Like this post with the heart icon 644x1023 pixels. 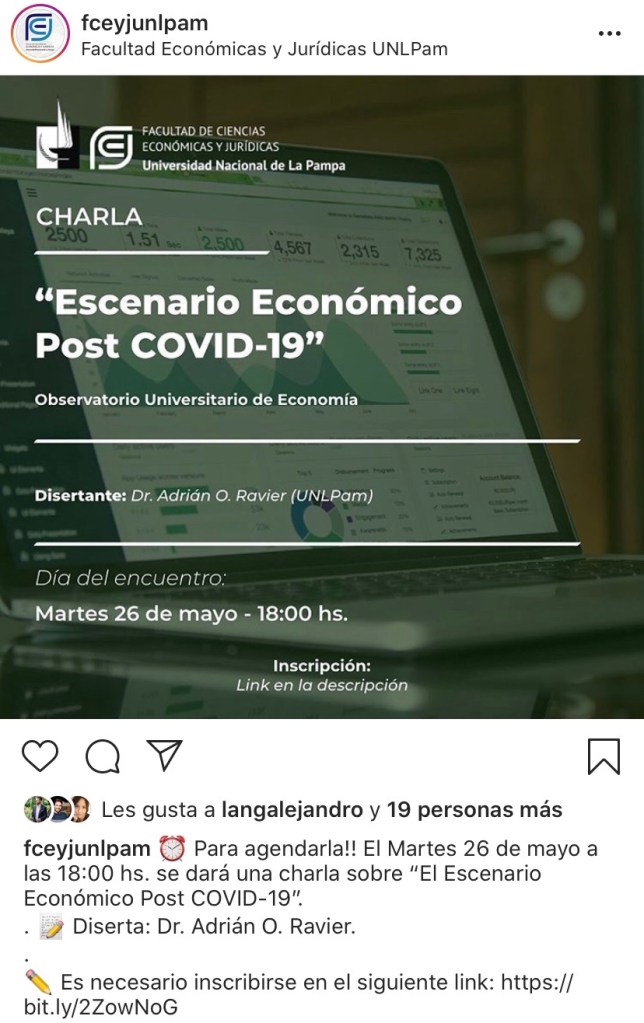pyautogui.click(x=40, y=756)
